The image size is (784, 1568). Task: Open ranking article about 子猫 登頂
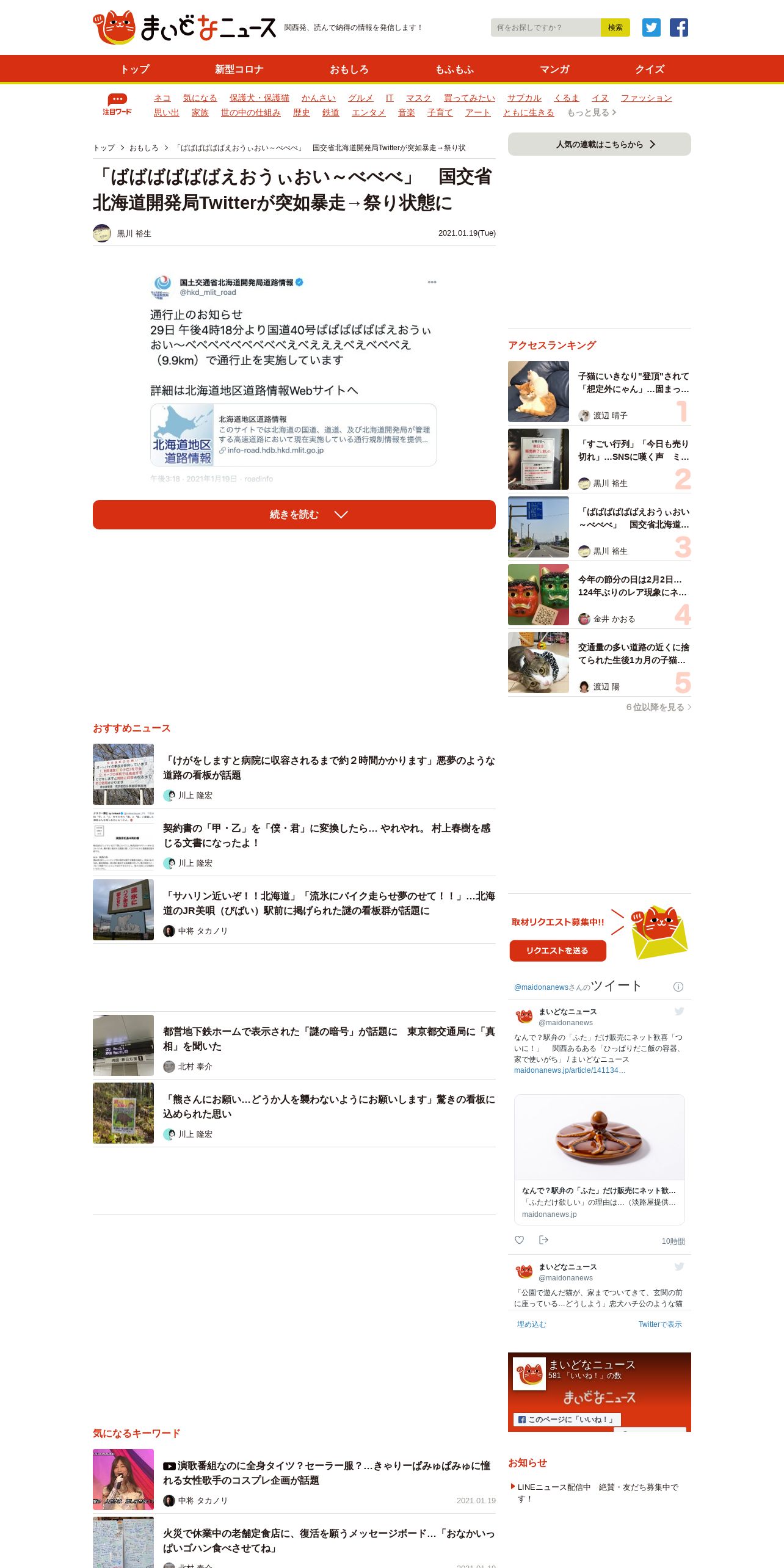[x=633, y=383]
